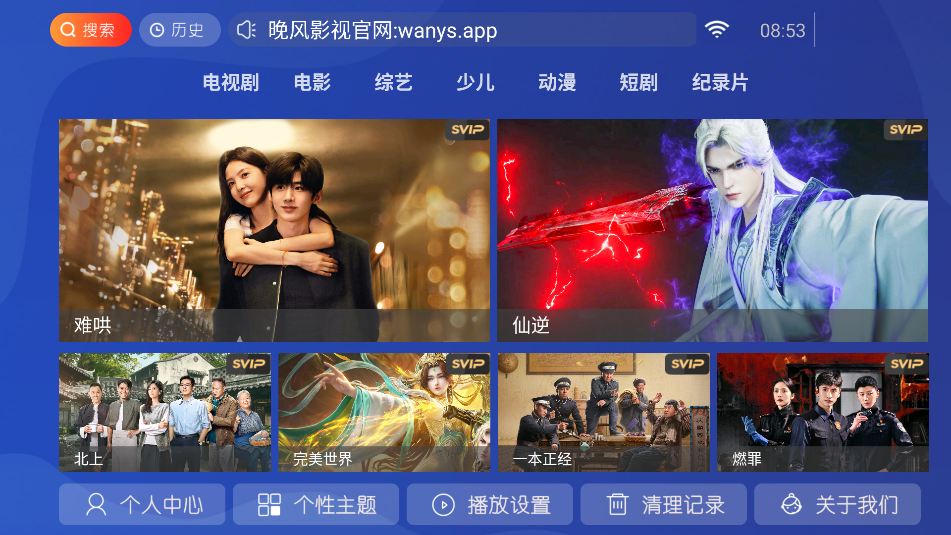Go to the 动漫 tab
The width and height of the screenshot is (951, 535).
557,83
